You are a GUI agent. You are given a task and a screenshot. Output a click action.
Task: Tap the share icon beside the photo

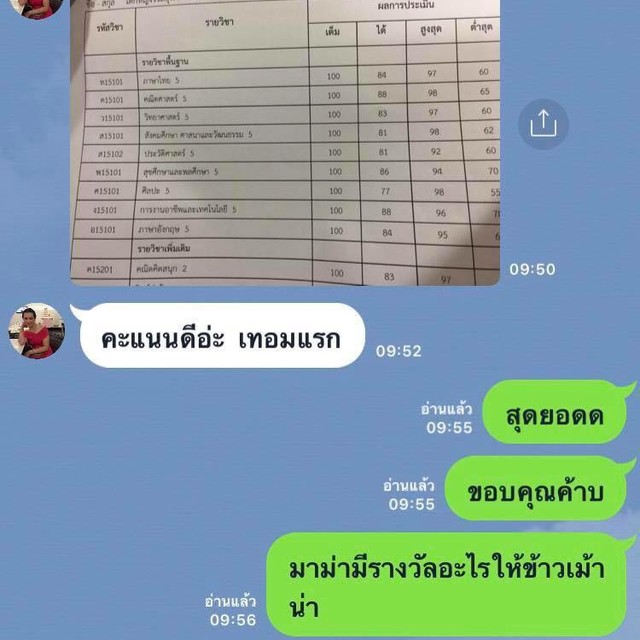(543, 123)
